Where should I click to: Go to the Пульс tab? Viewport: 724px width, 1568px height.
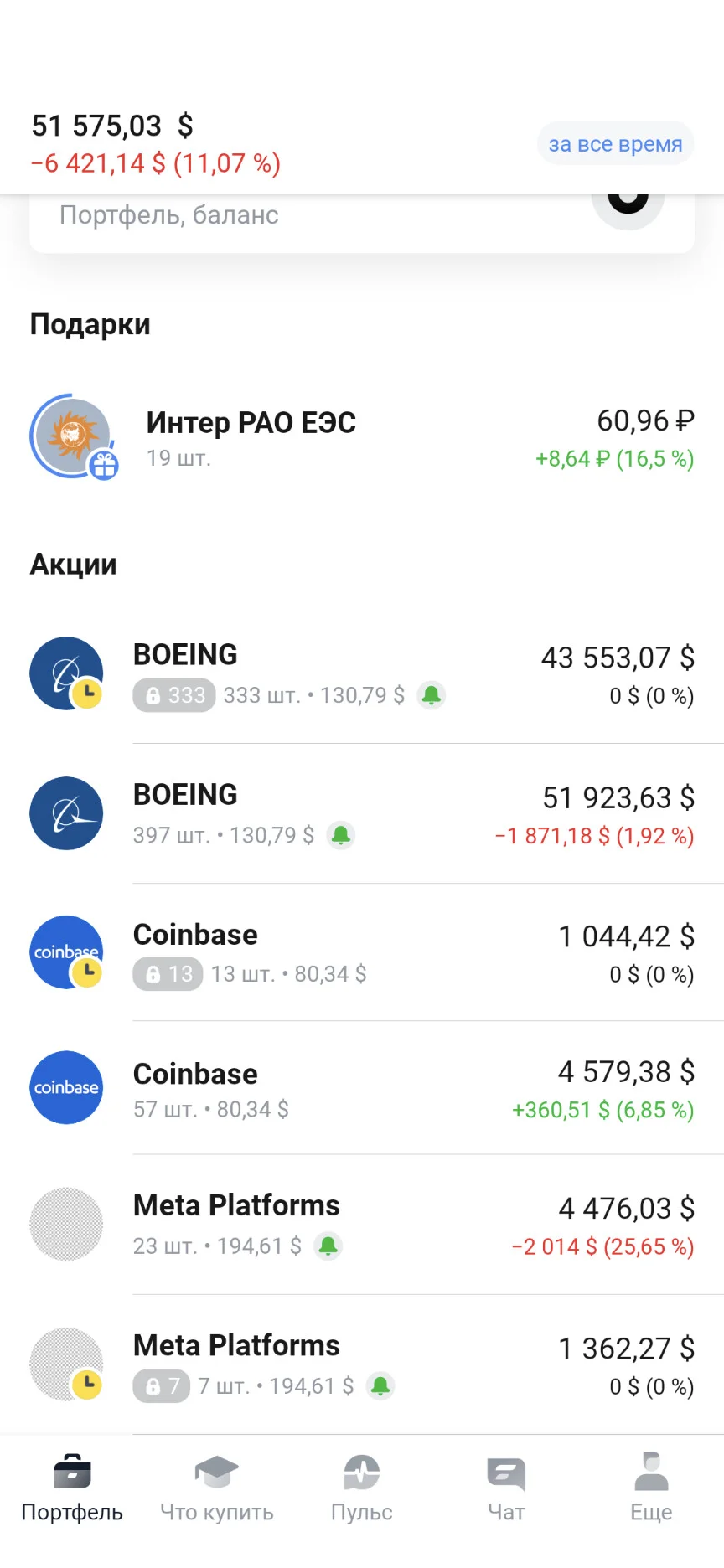362,1489
